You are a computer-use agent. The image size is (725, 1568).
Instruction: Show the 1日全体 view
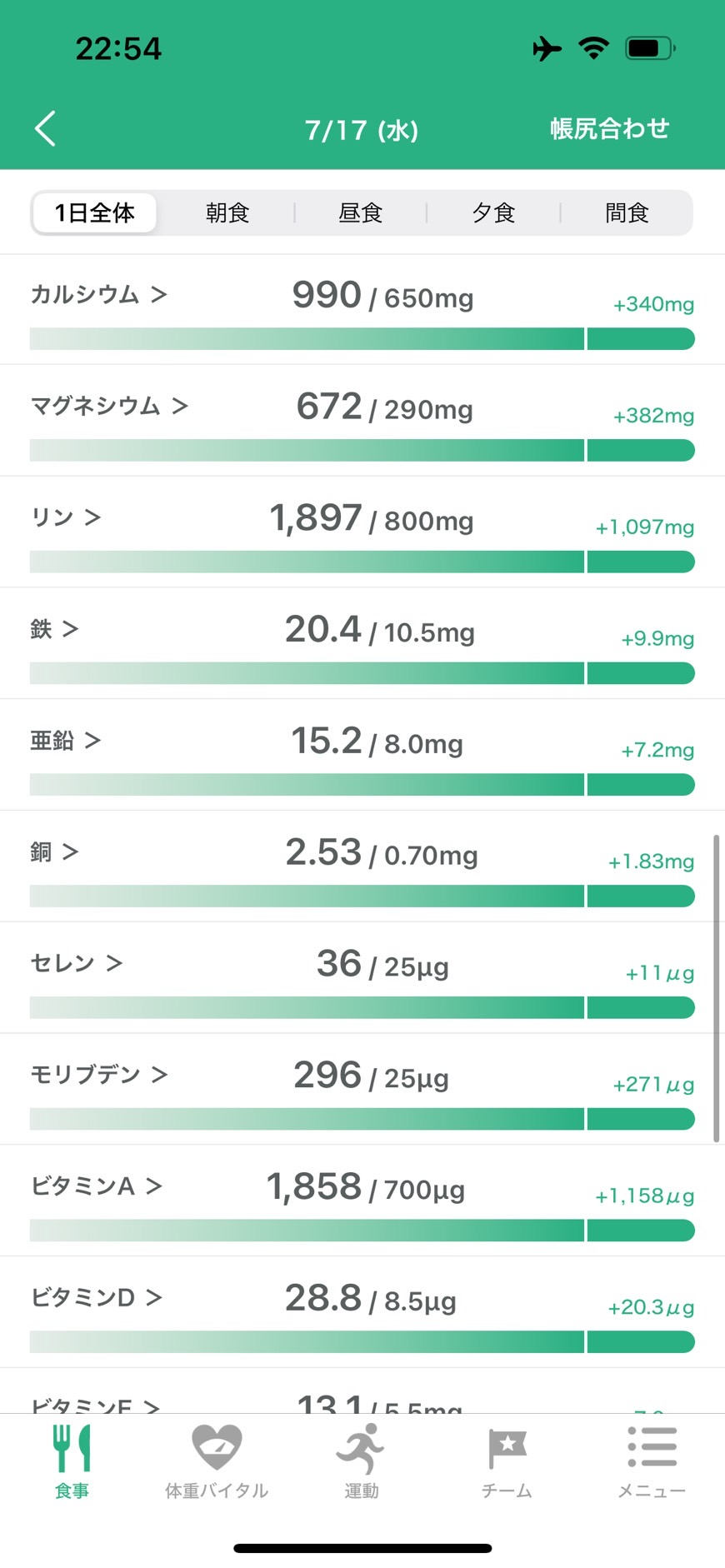(95, 212)
